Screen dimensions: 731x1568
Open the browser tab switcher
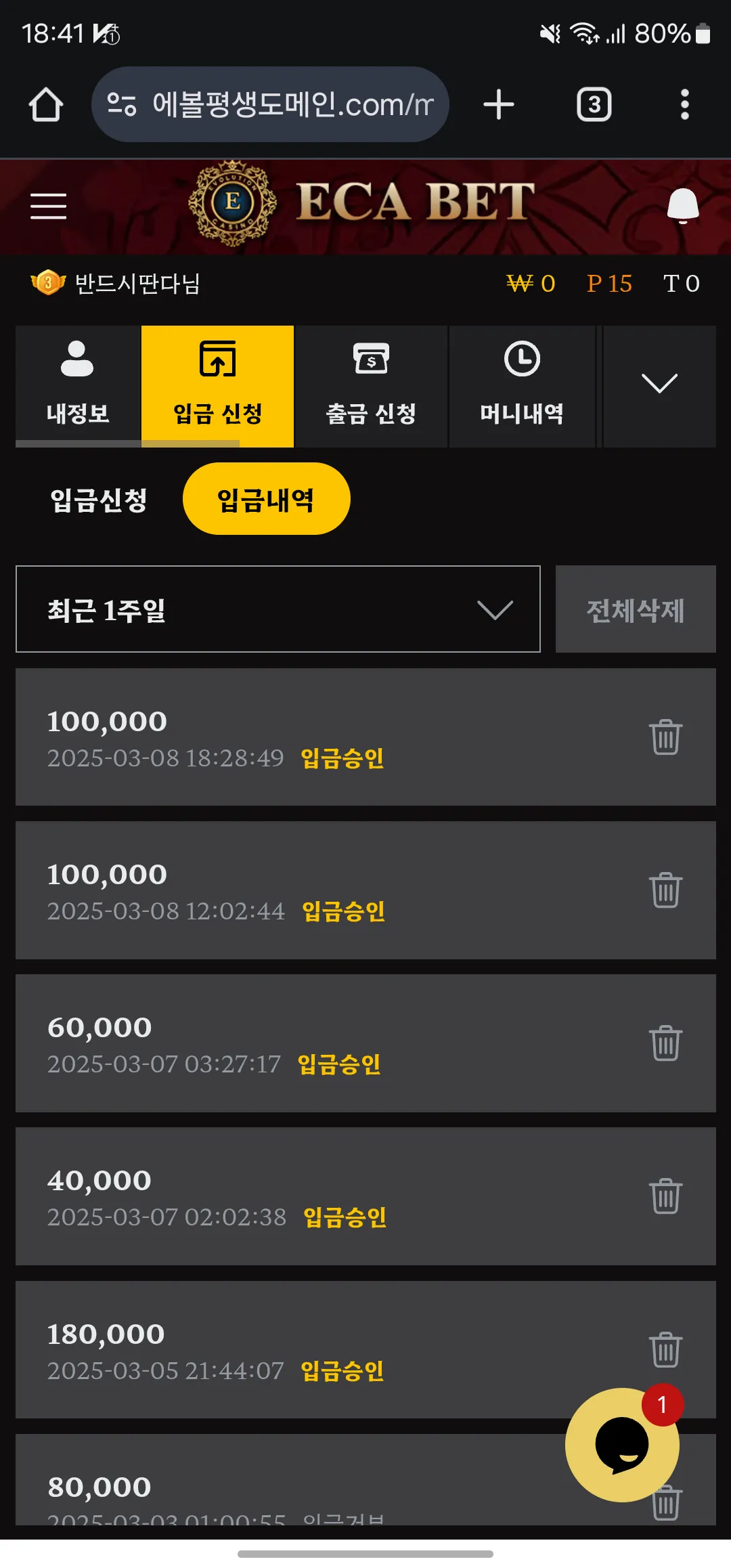coord(594,105)
